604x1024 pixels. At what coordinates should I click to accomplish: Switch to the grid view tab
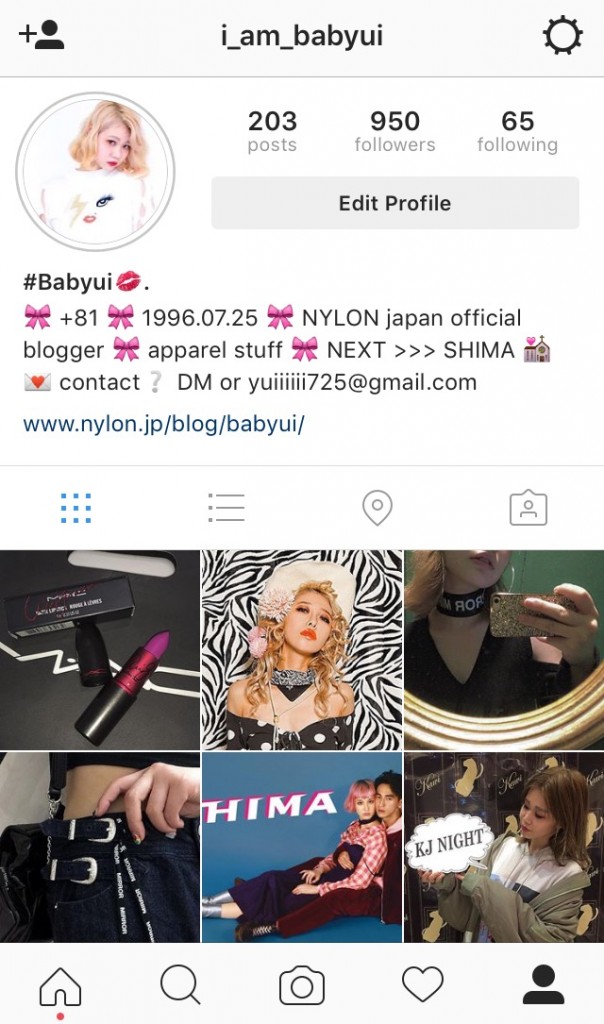coord(76,508)
